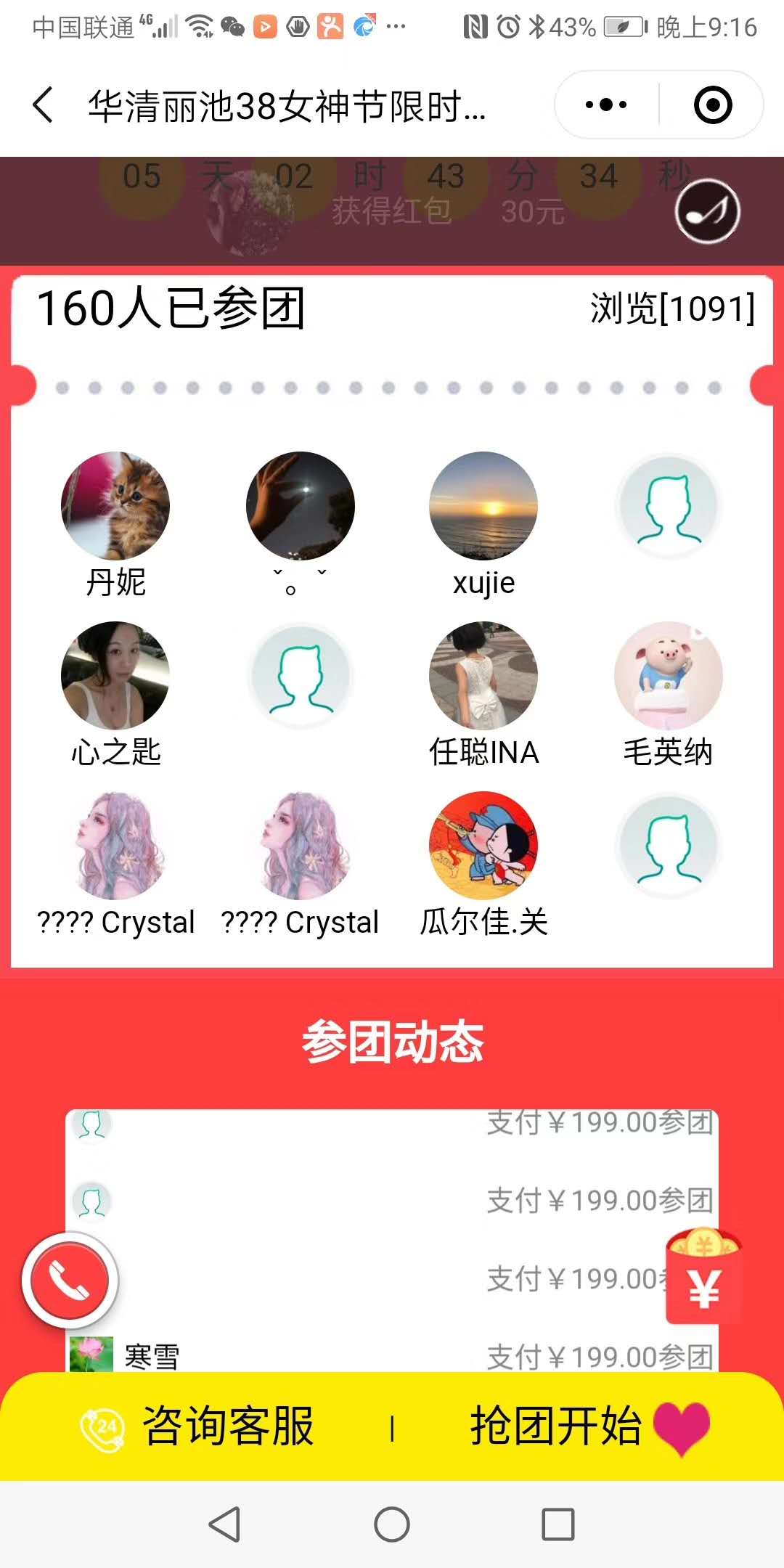Call the store via the red phone button
The width and height of the screenshot is (784, 1568).
click(x=69, y=1281)
